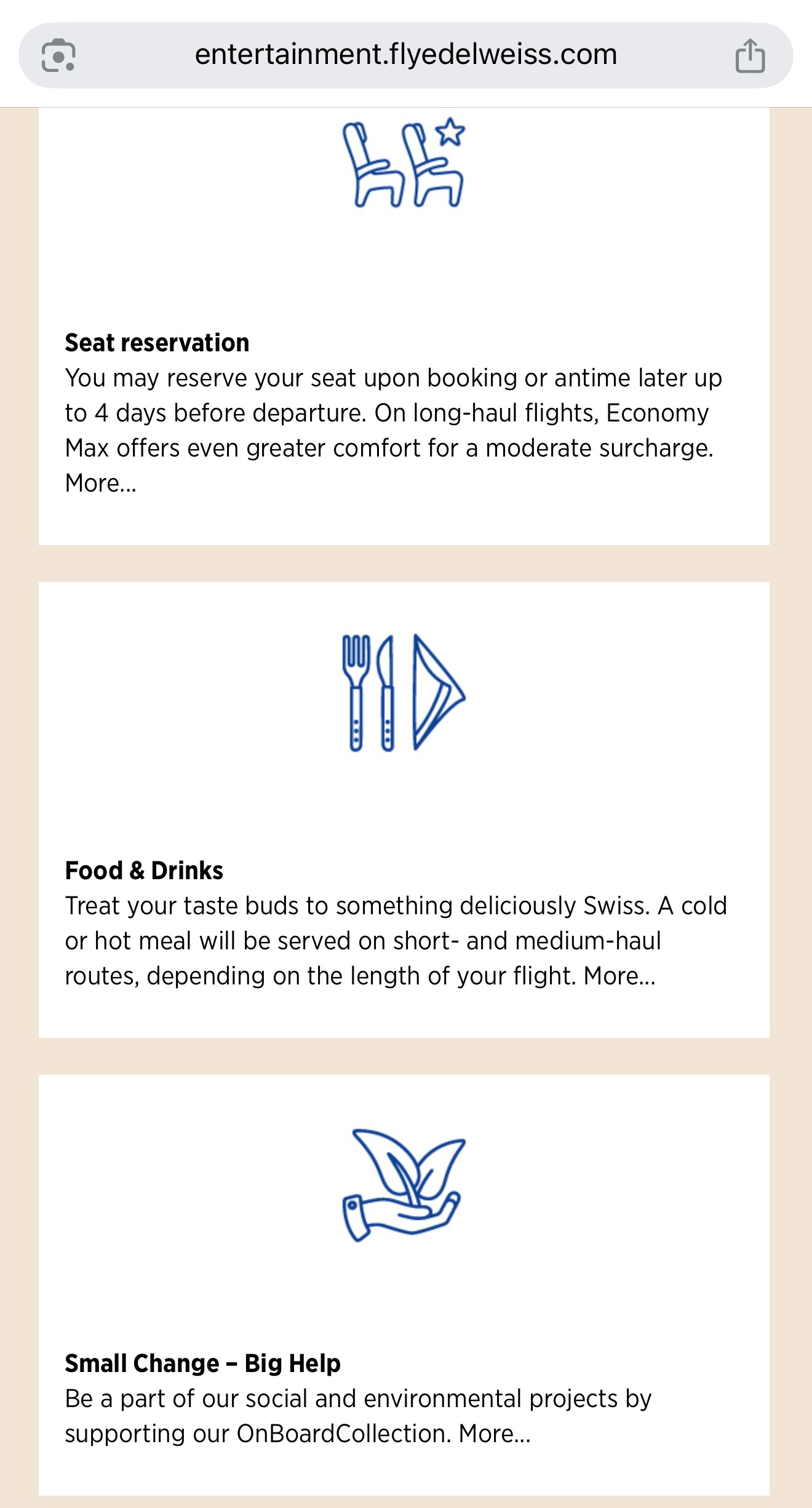
Task: Edit the entertainment.flyedelweiss.com address field
Action: [406, 55]
